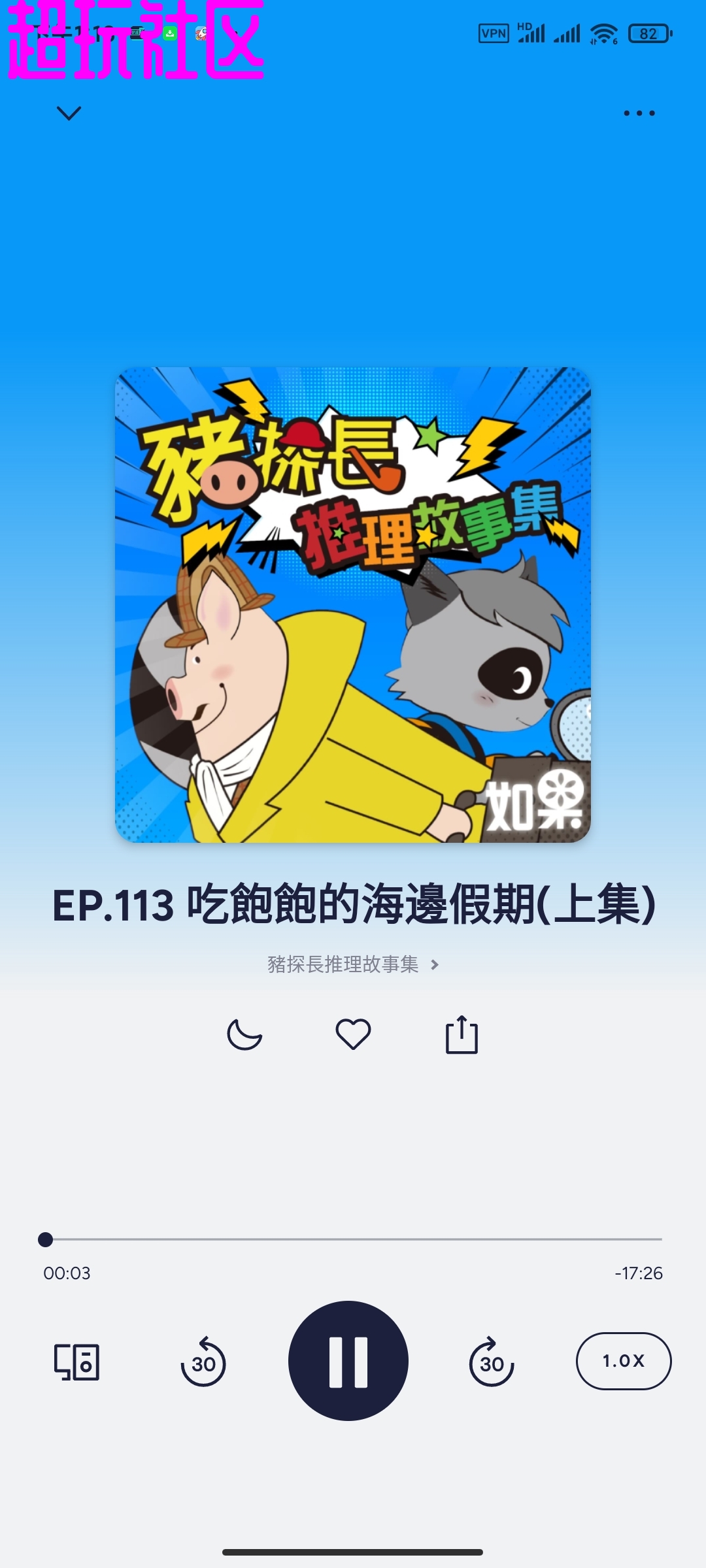Screen dimensions: 706x1568
Task: Change the 1.0x playback speed
Action: [623, 1361]
